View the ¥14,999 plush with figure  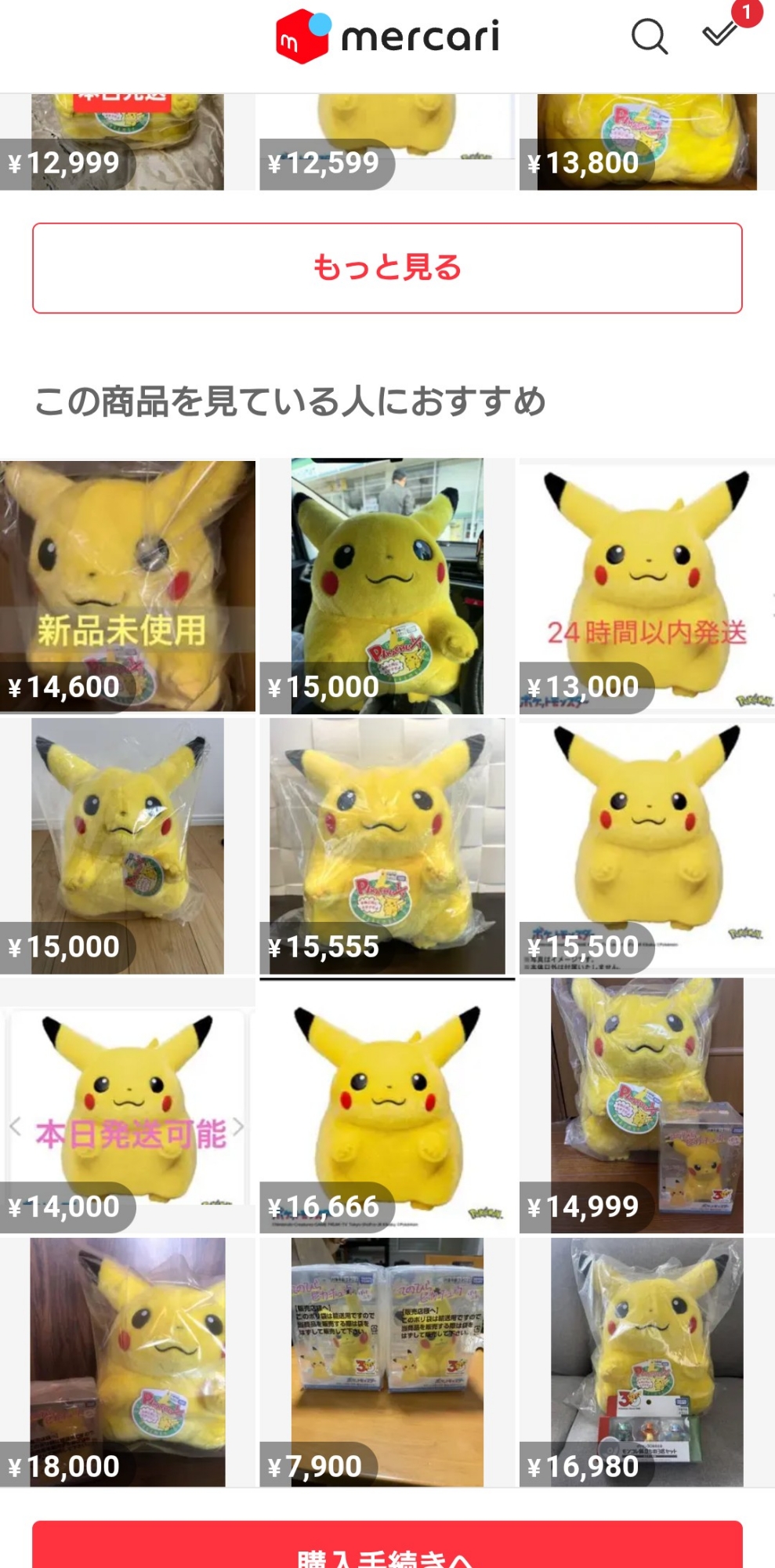[x=646, y=1106]
